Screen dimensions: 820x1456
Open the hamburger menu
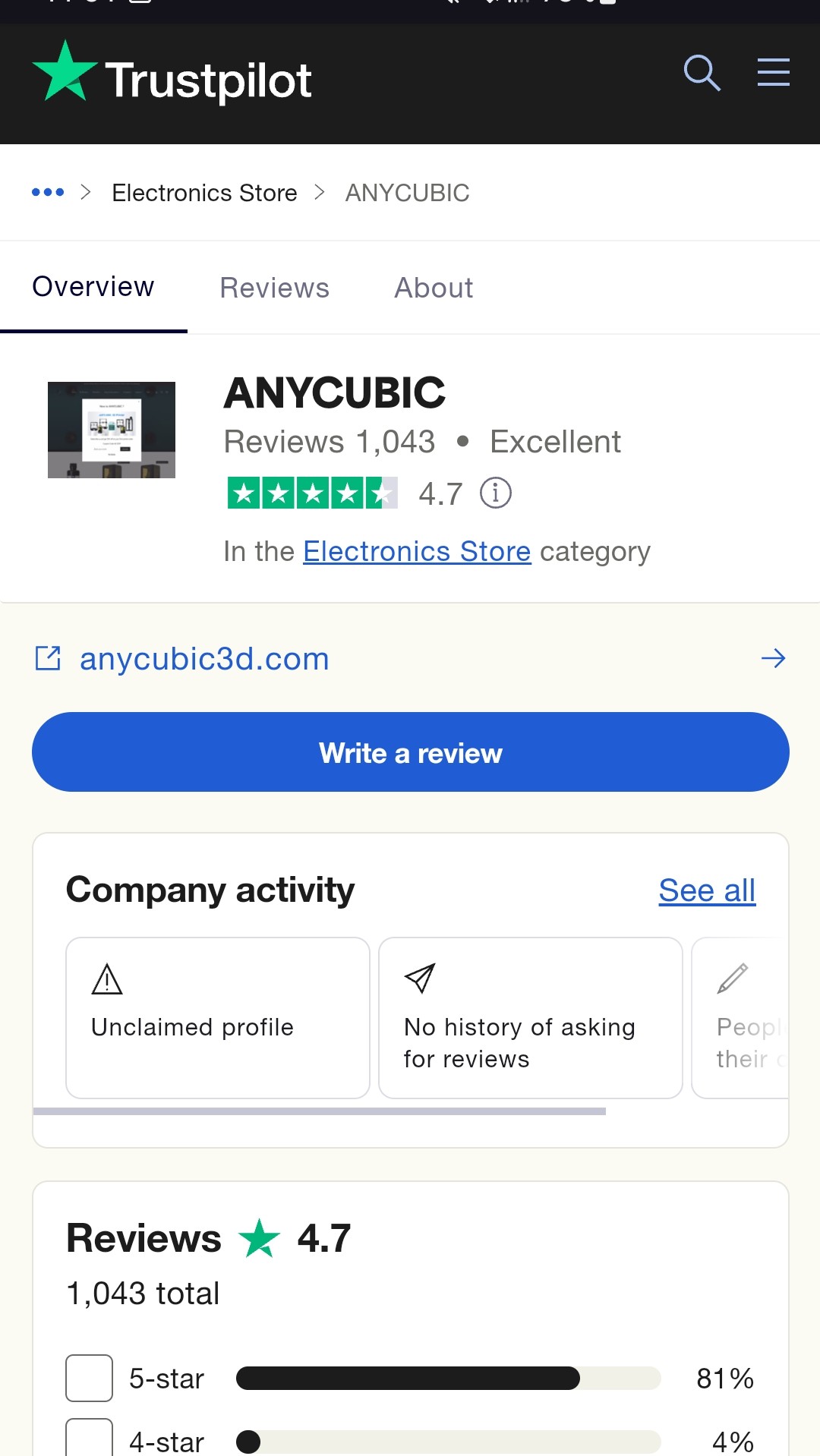(773, 72)
